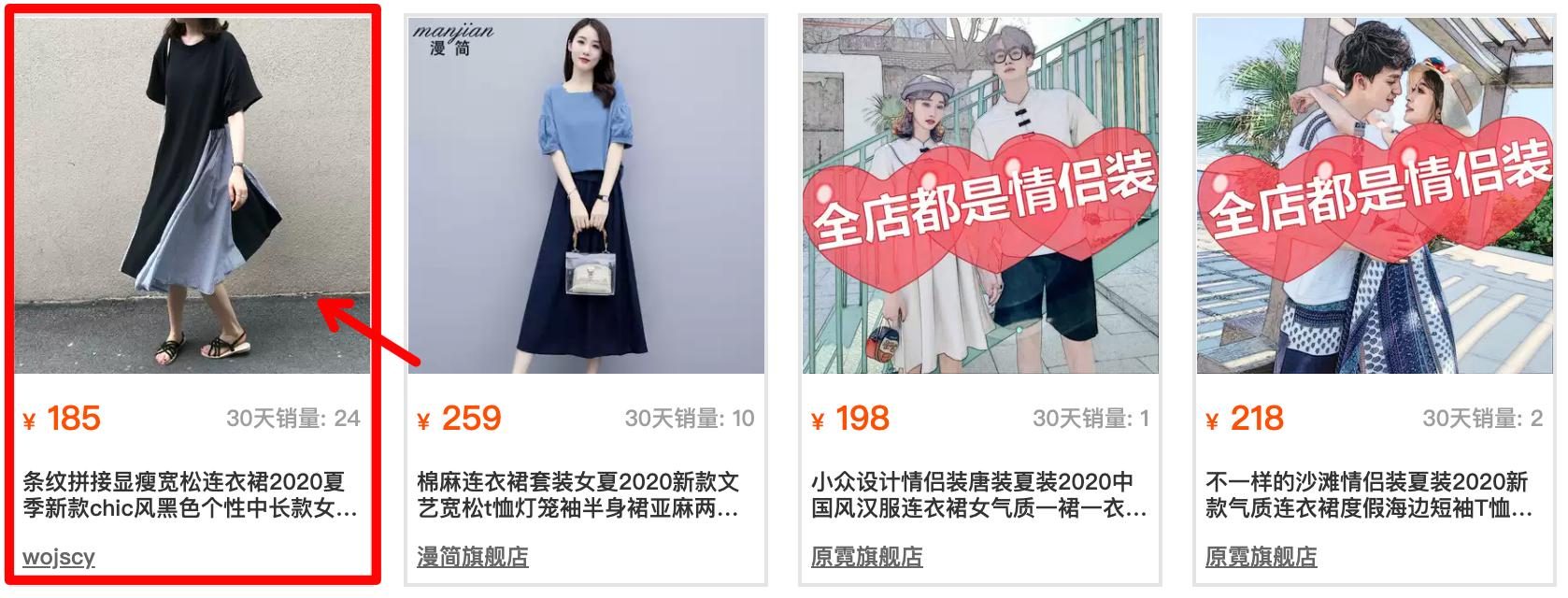Open the 小众设计情侣装唐装 product title

tap(977, 495)
